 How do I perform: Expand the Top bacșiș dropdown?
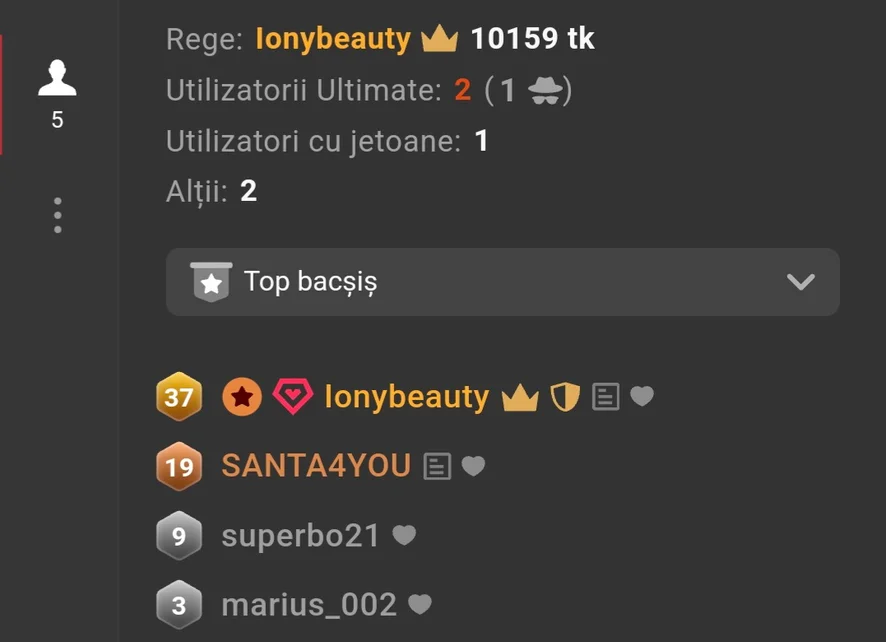(x=502, y=282)
